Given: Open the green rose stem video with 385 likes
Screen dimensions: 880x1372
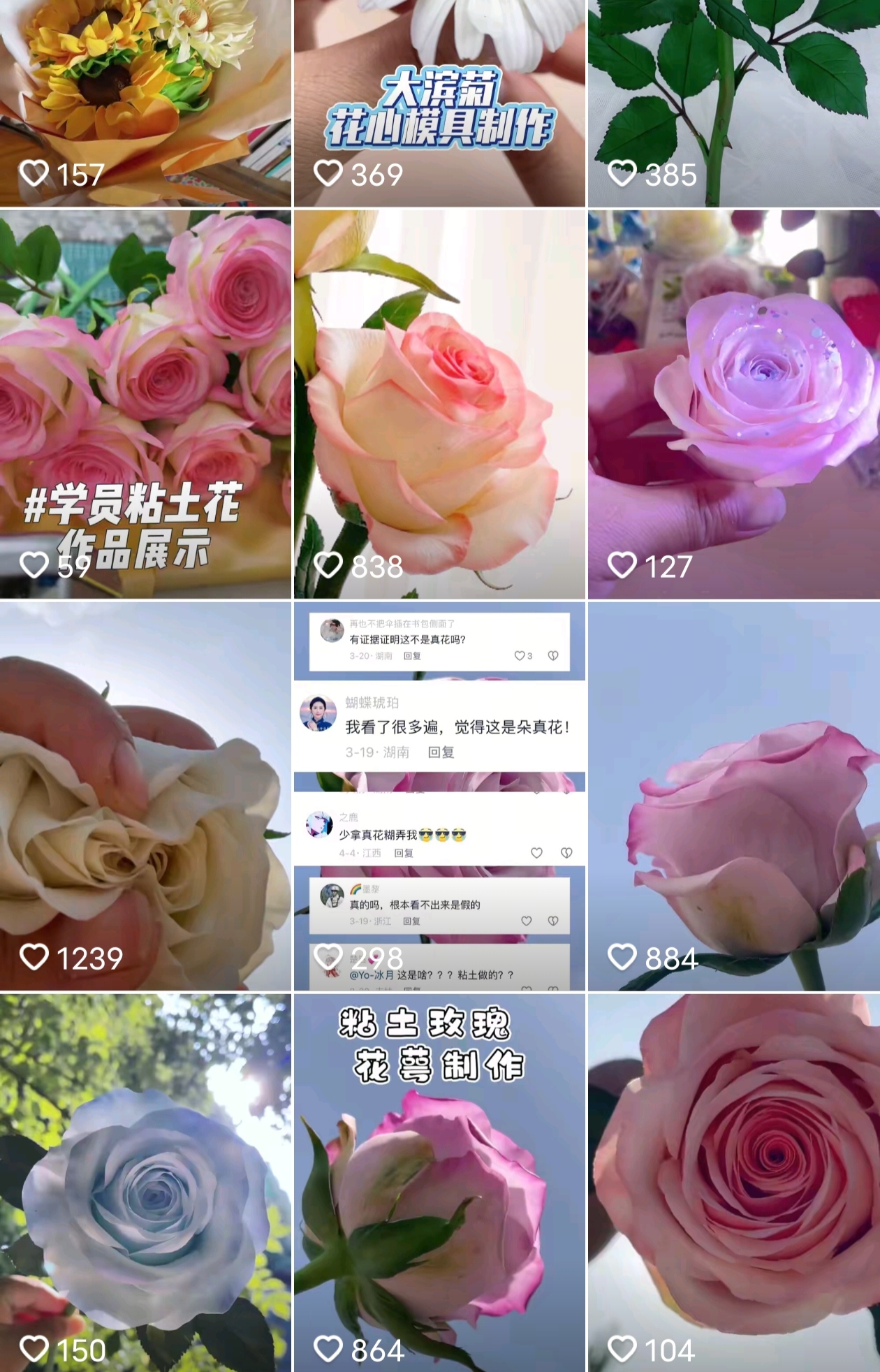Looking at the screenshot, I should click(x=733, y=103).
